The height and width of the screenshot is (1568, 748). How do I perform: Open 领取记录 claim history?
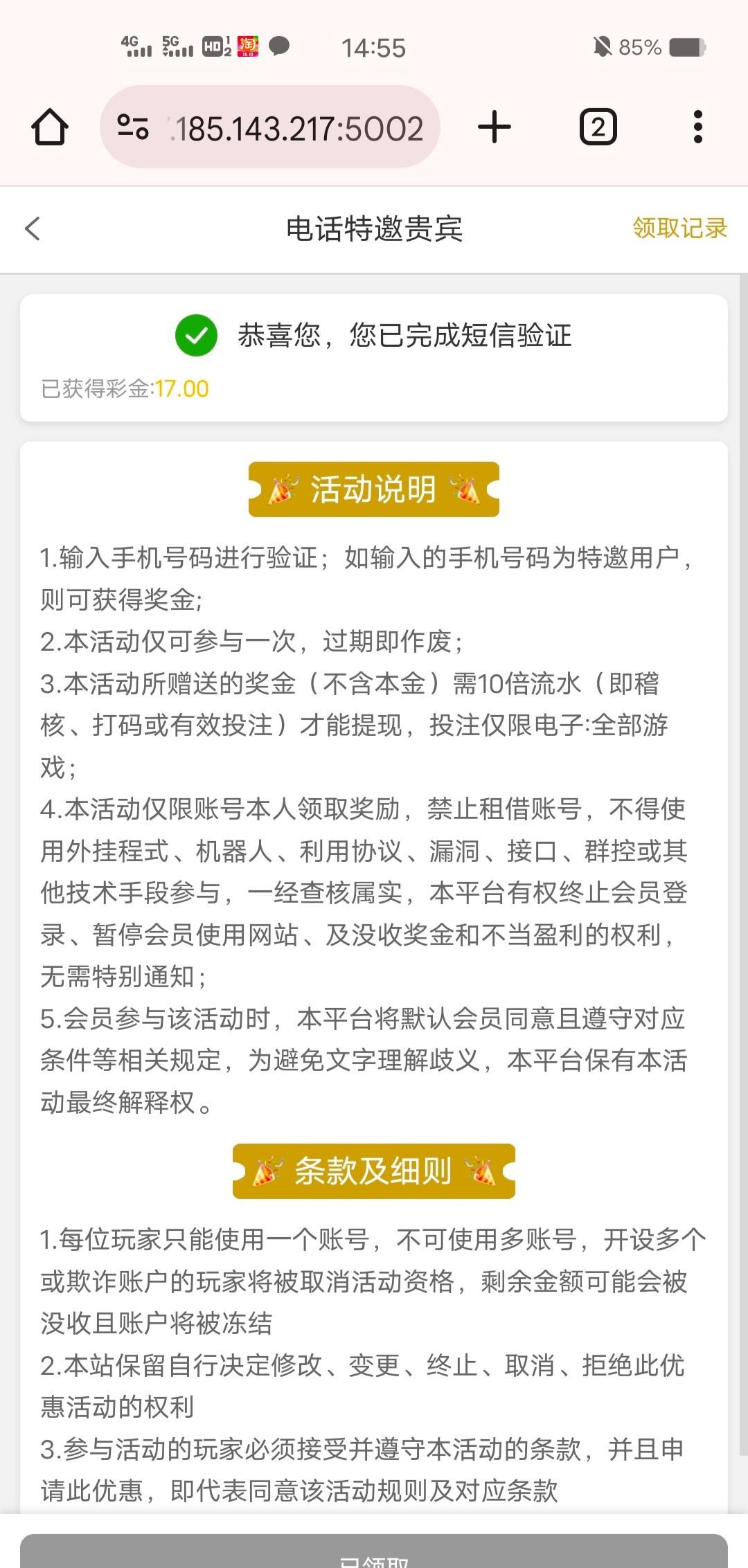(679, 228)
